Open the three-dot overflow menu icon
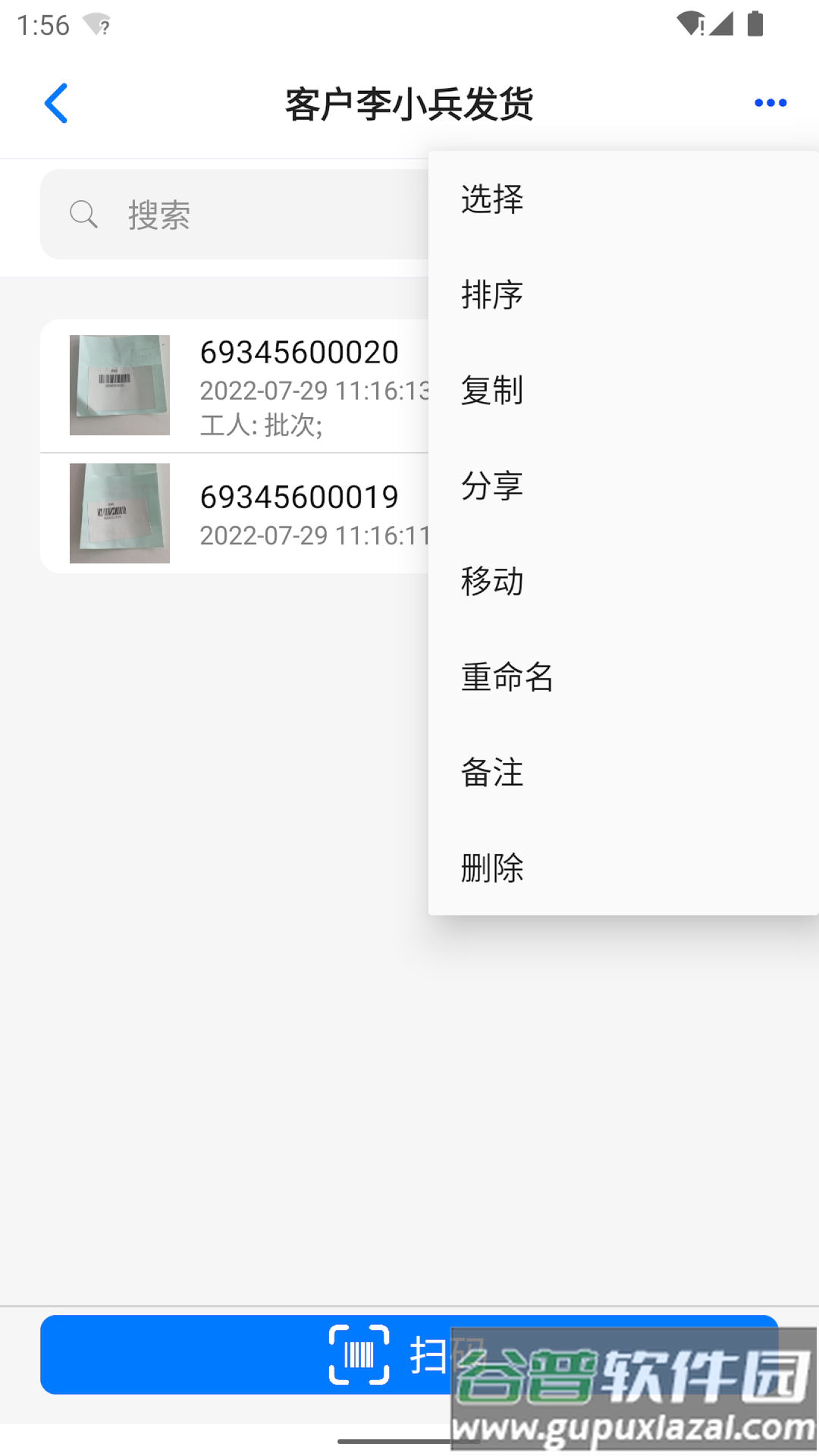The image size is (819, 1456). [x=770, y=102]
